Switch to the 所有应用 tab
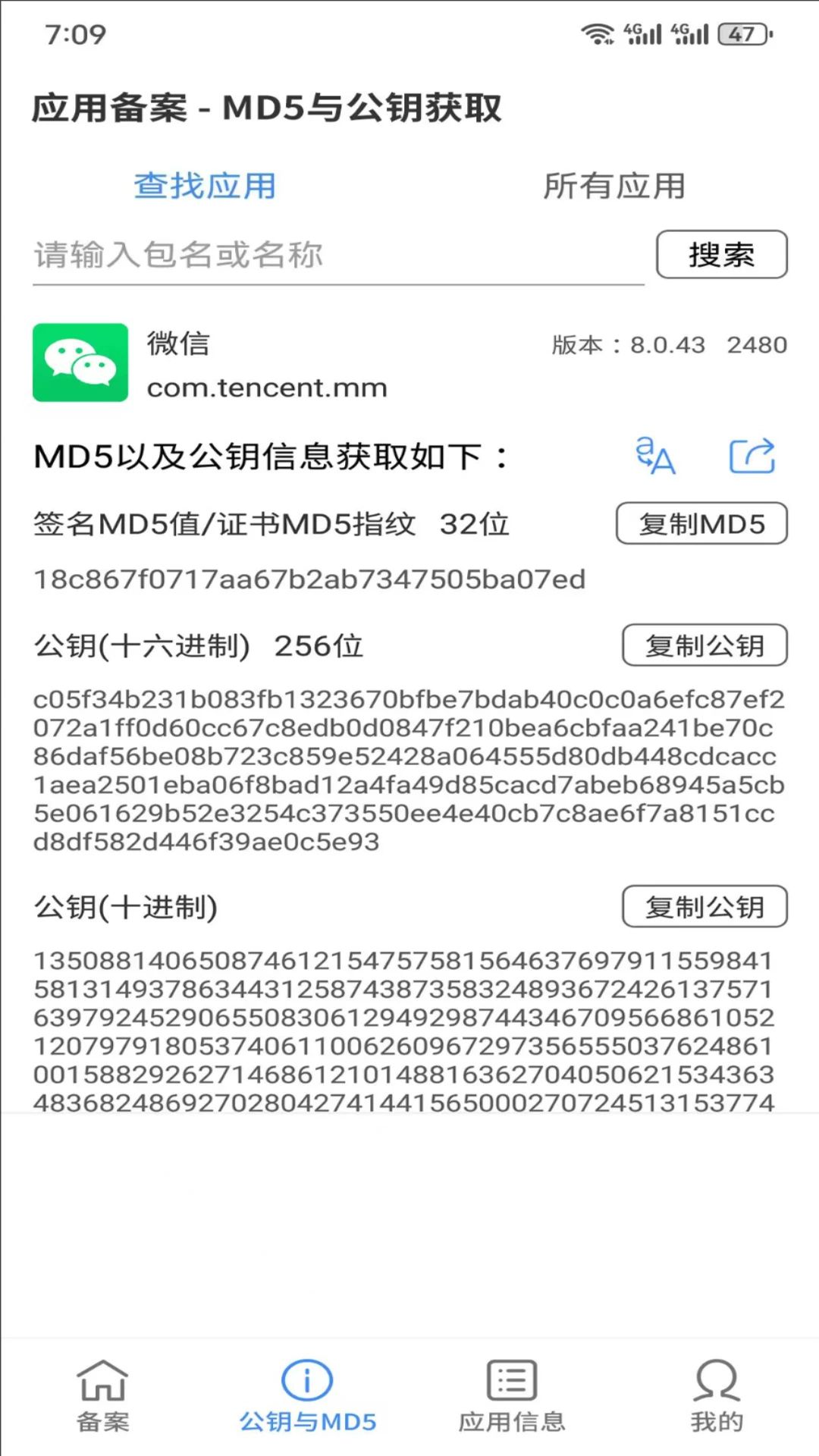Image resolution: width=819 pixels, height=1456 pixels. click(614, 186)
